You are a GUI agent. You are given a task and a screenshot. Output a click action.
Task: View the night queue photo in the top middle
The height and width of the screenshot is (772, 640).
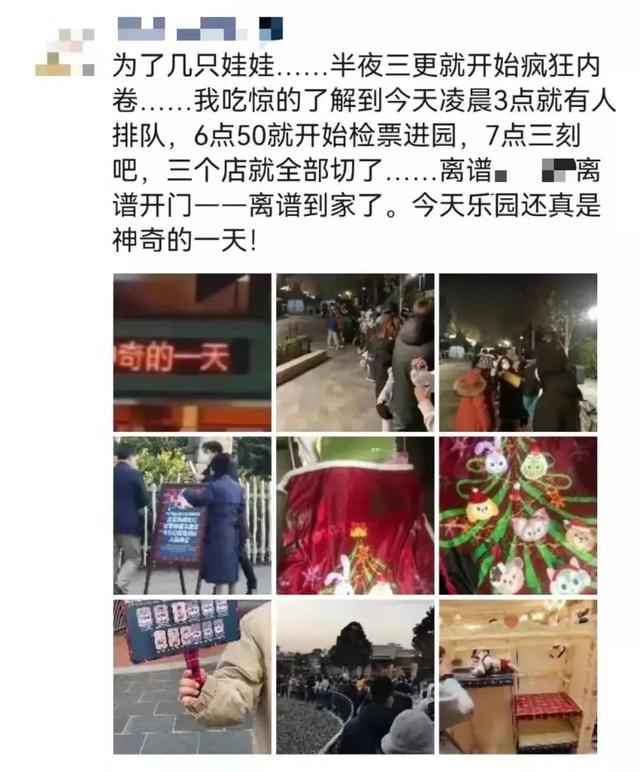coord(355,352)
